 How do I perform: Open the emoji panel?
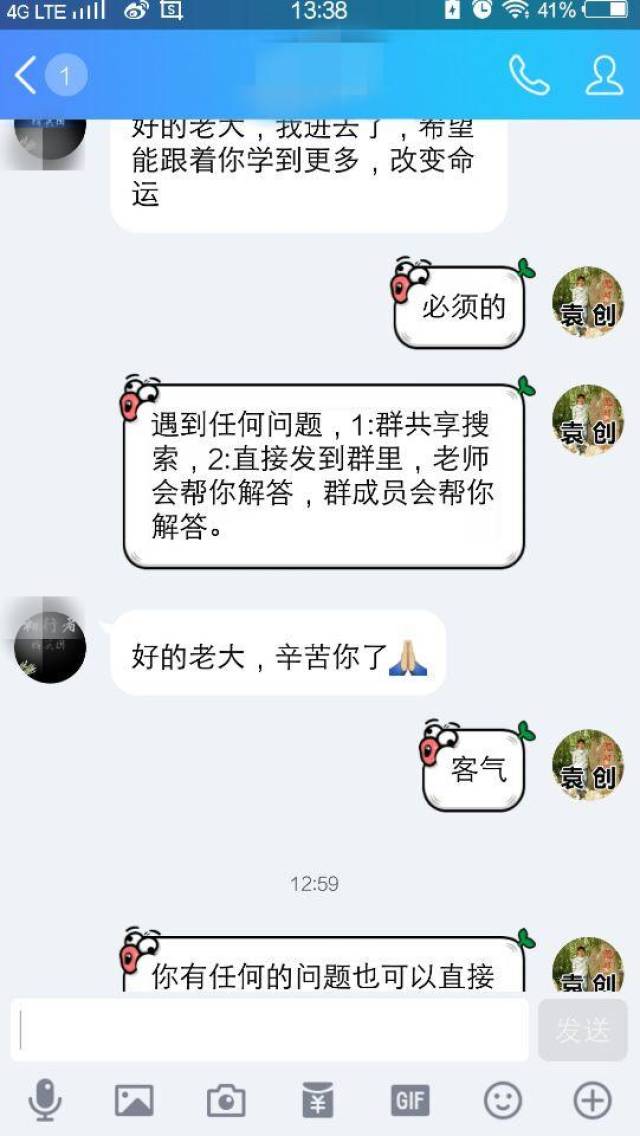coord(502,1101)
